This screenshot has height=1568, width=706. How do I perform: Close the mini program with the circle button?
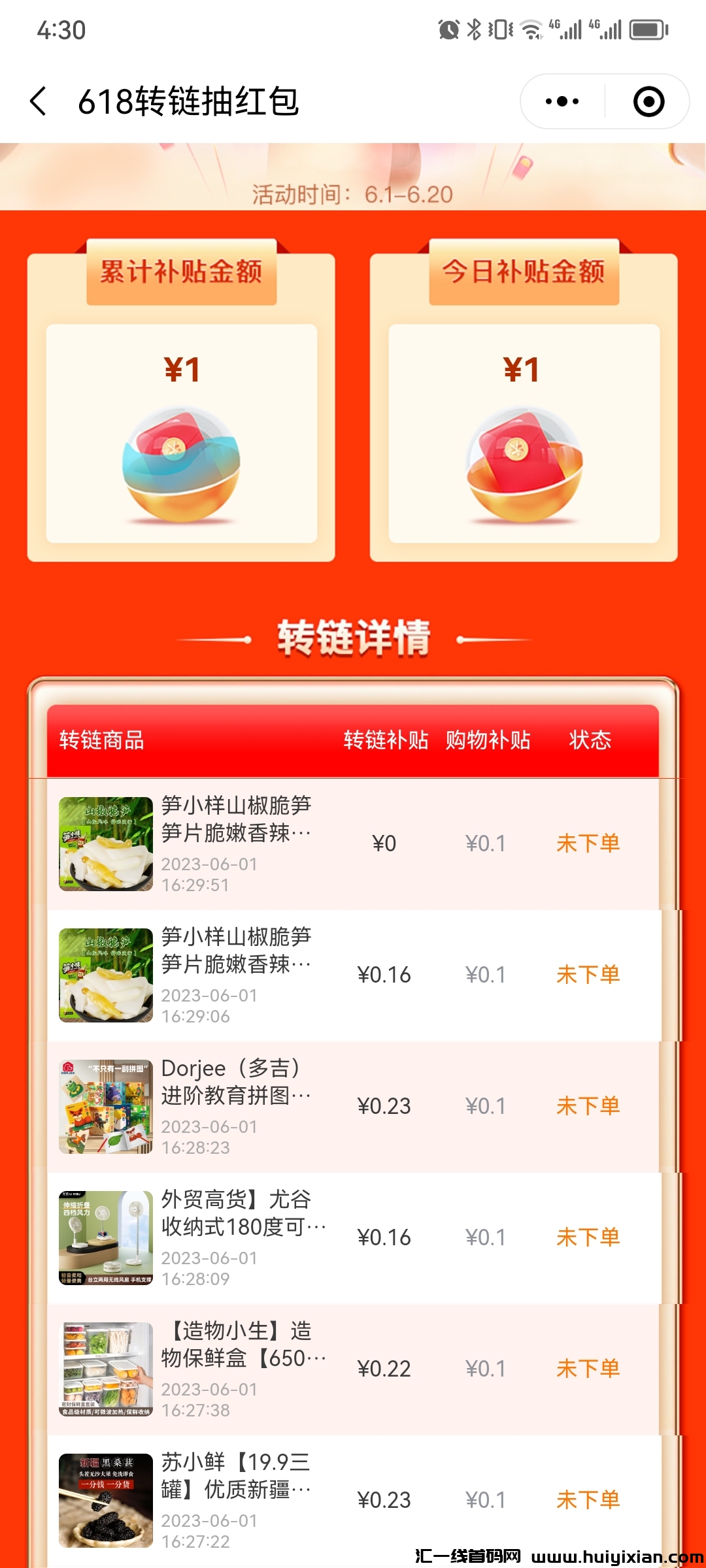[x=648, y=102]
